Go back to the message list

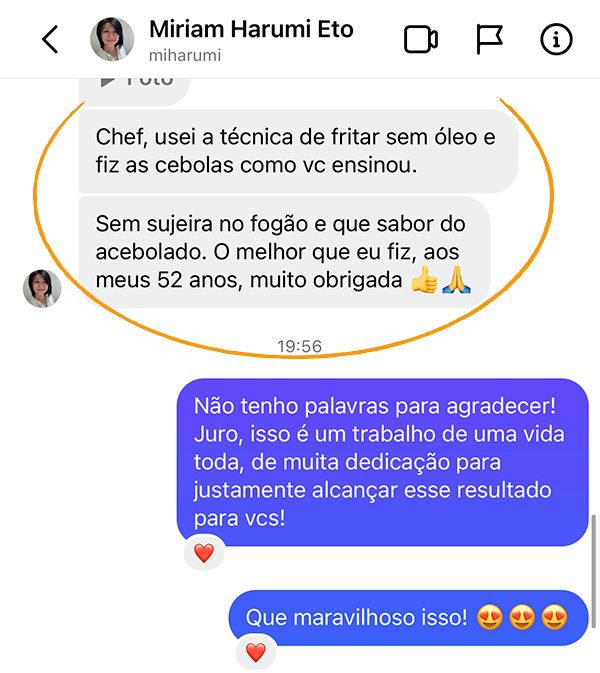pos(50,40)
